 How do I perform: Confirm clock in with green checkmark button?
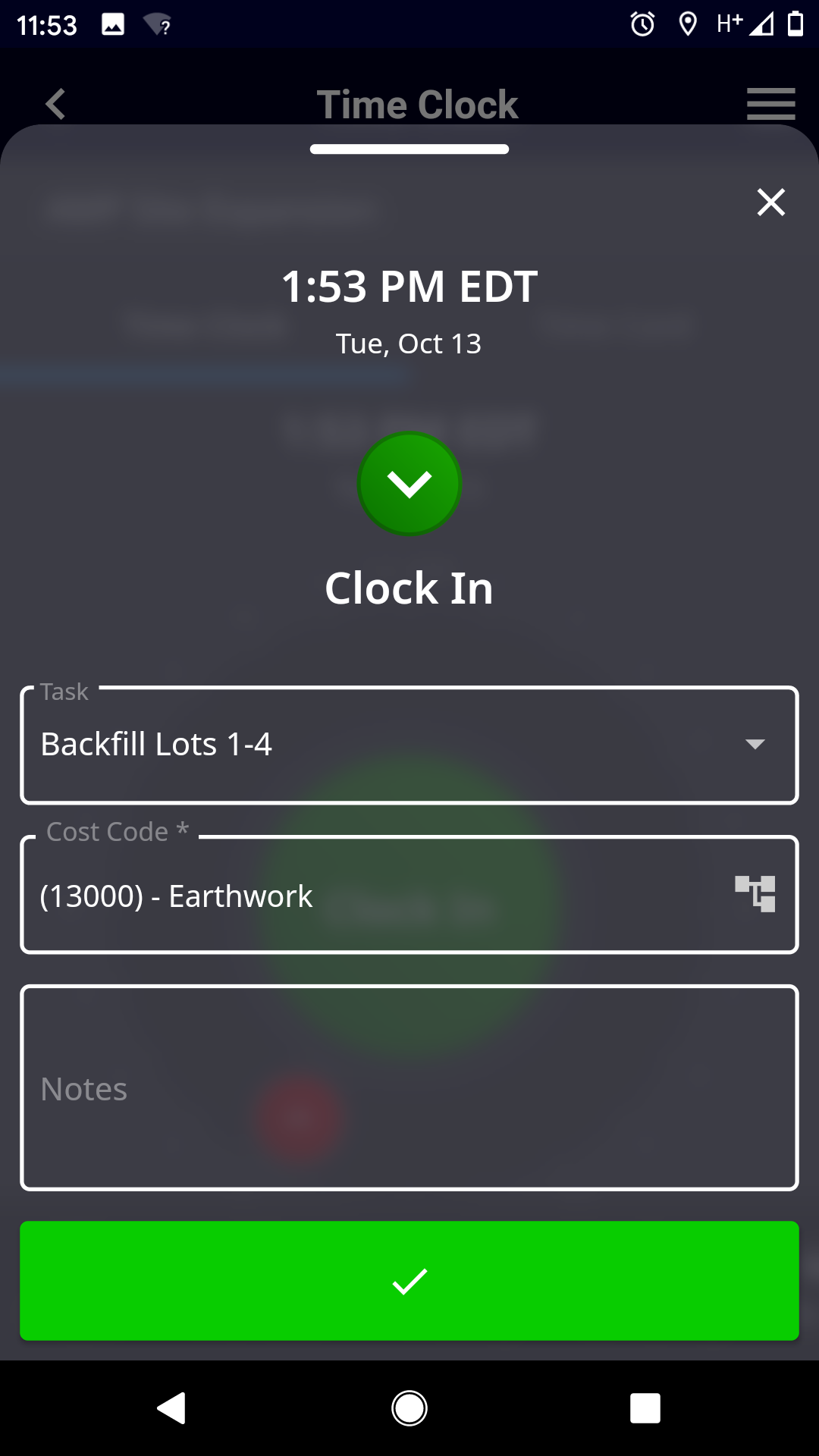[x=409, y=1281]
